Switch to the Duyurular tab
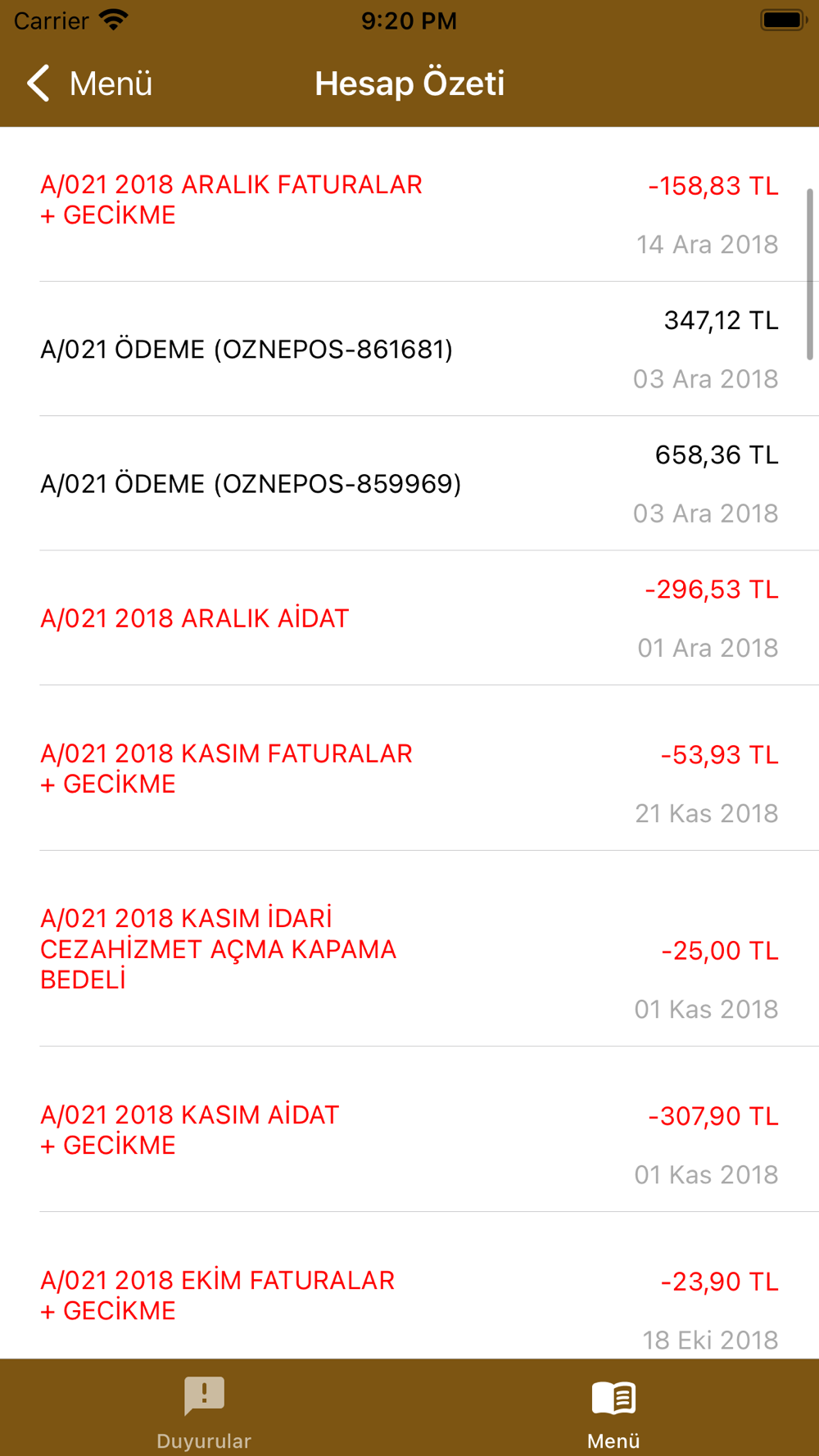The image size is (819, 1456). pos(204,1410)
